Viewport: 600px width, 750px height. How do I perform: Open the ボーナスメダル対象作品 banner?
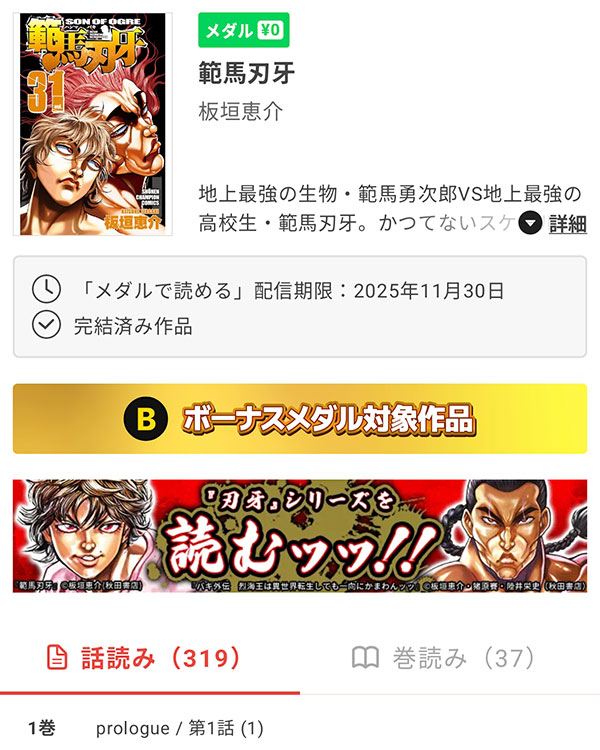(300, 418)
